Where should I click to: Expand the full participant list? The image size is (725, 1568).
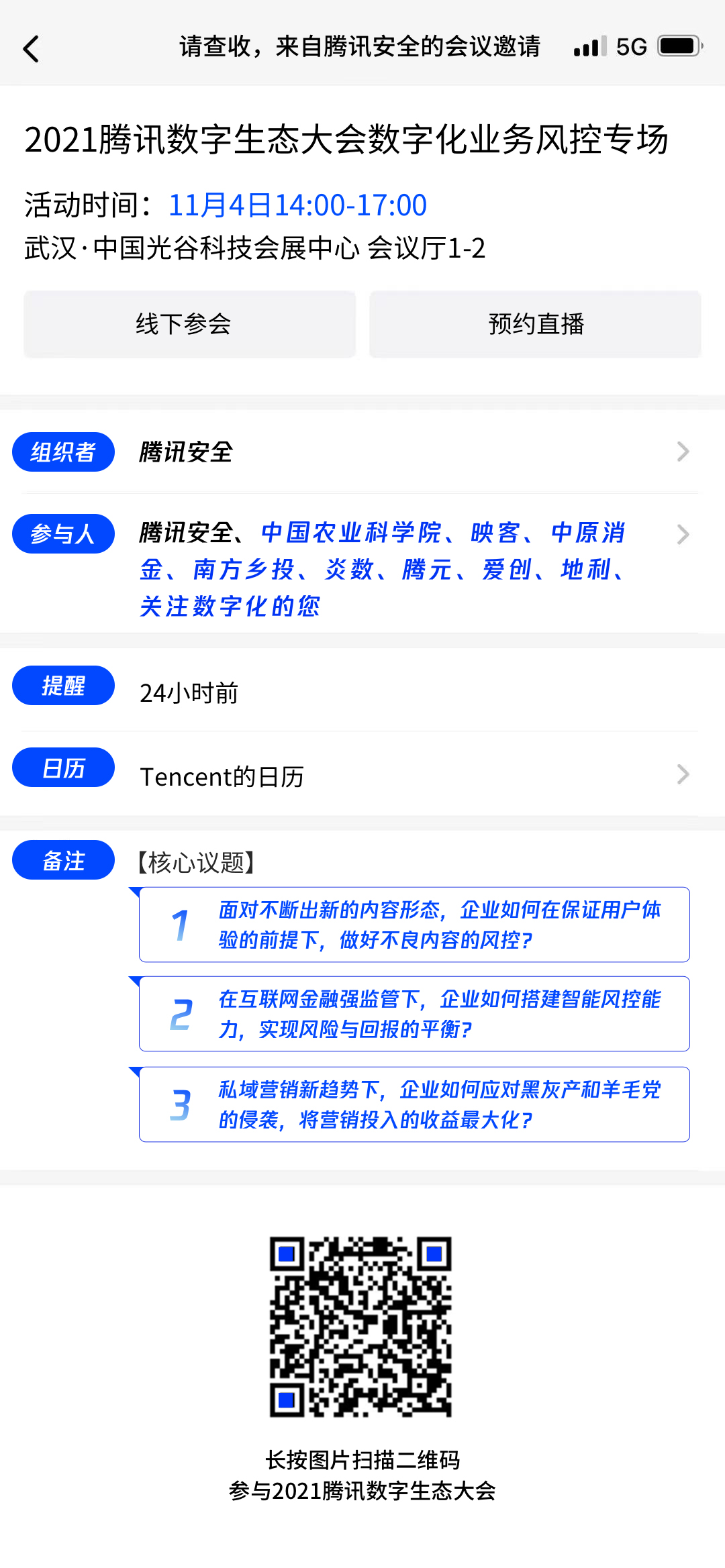[683, 533]
